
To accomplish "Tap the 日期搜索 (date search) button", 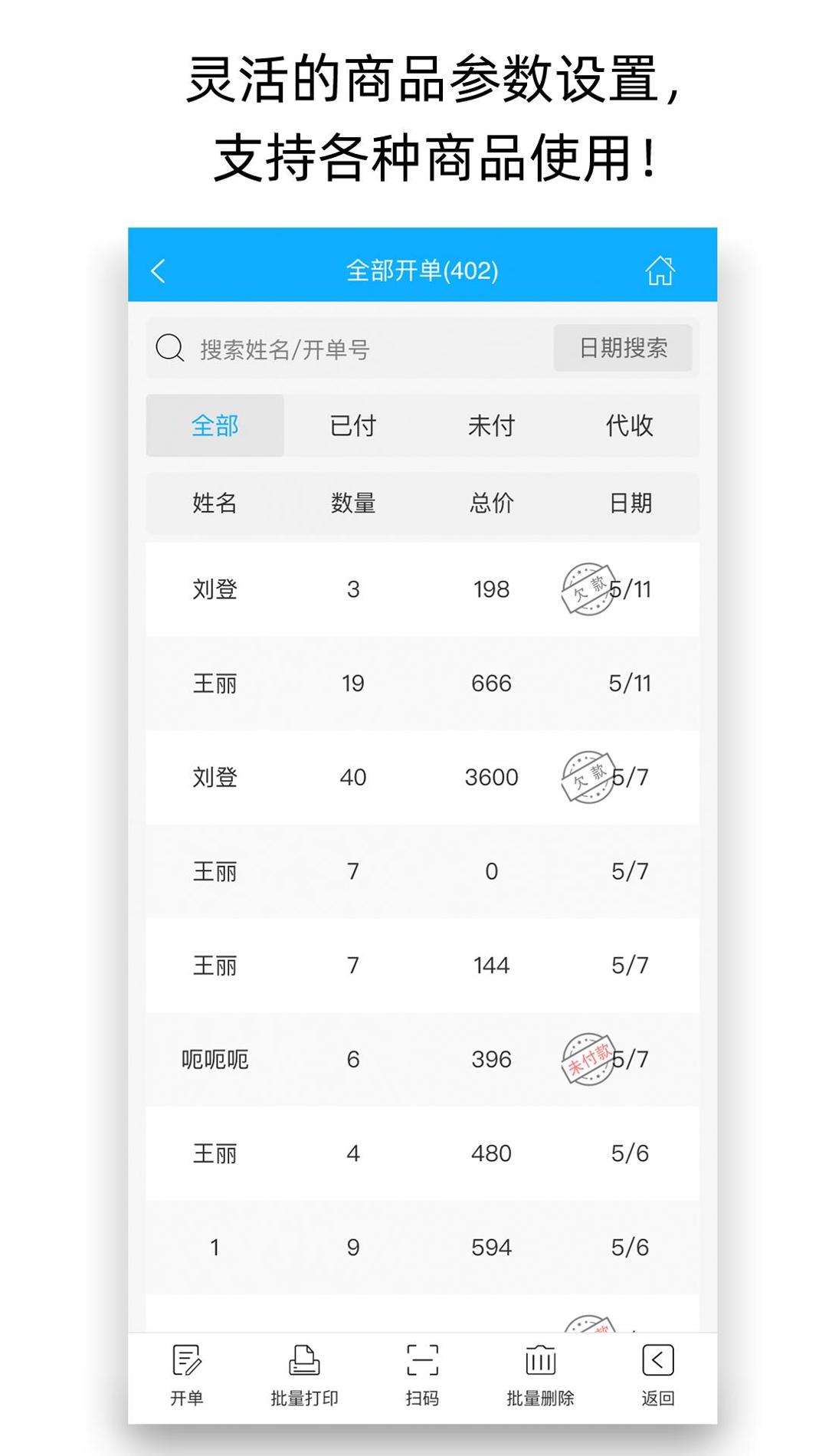I will pyautogui.click(x=624, y=347).
